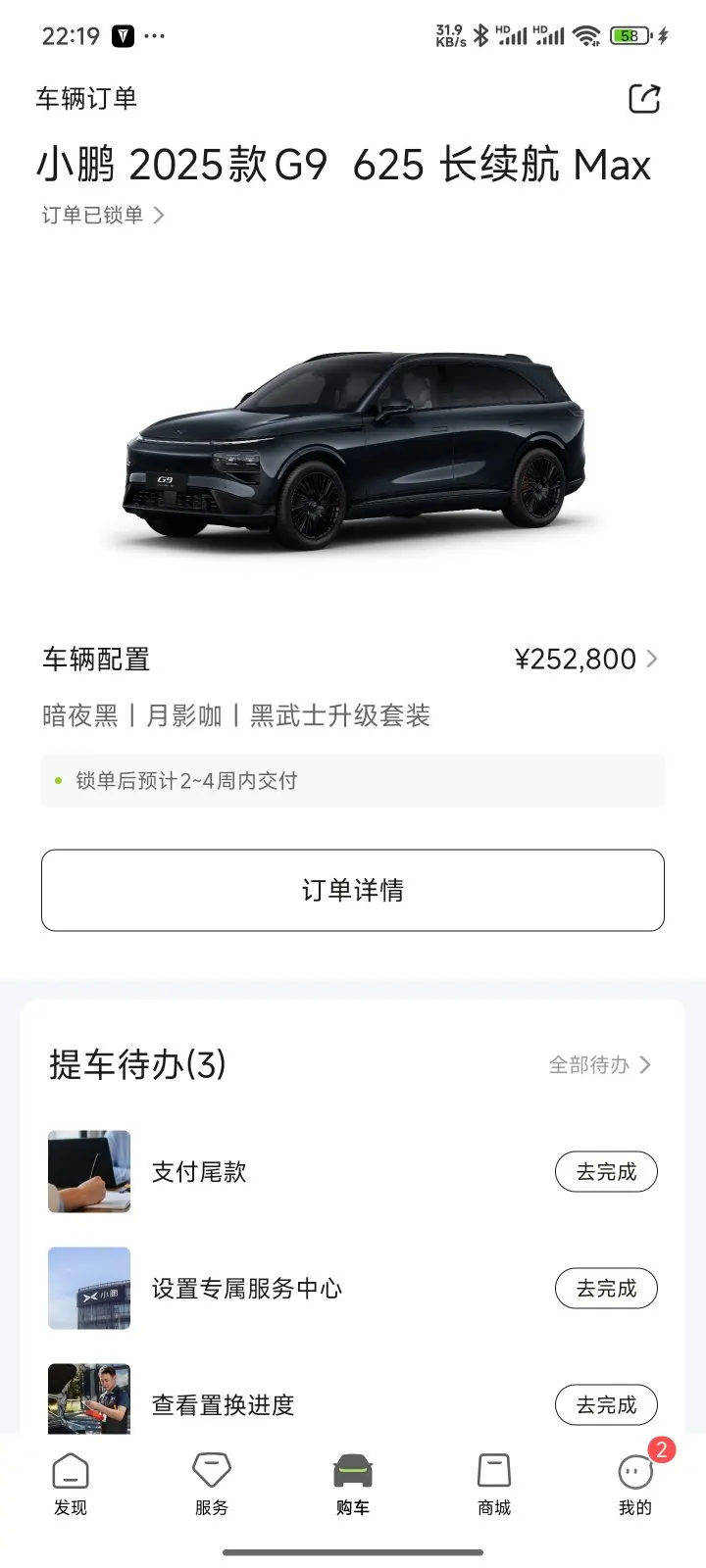Image resolution: width=706 pixels, height=1568 pixels.
Task: View vehicle configuration price ¥252,800 details
Action: coord(585,660)
